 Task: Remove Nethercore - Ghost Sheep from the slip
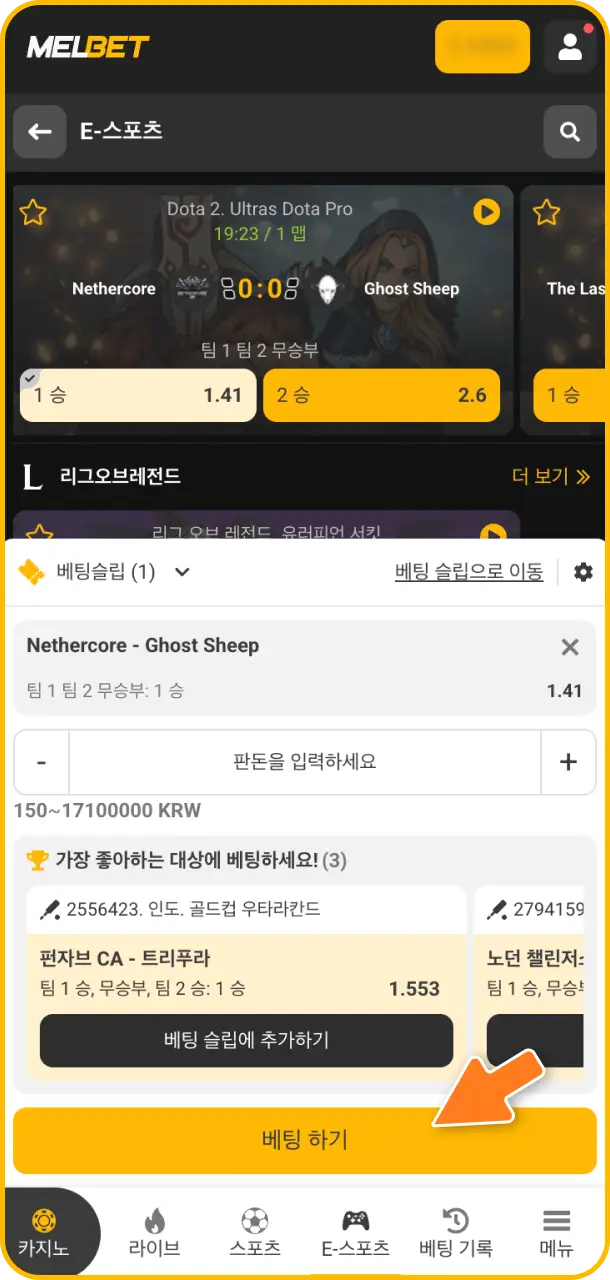coord(570,647)
